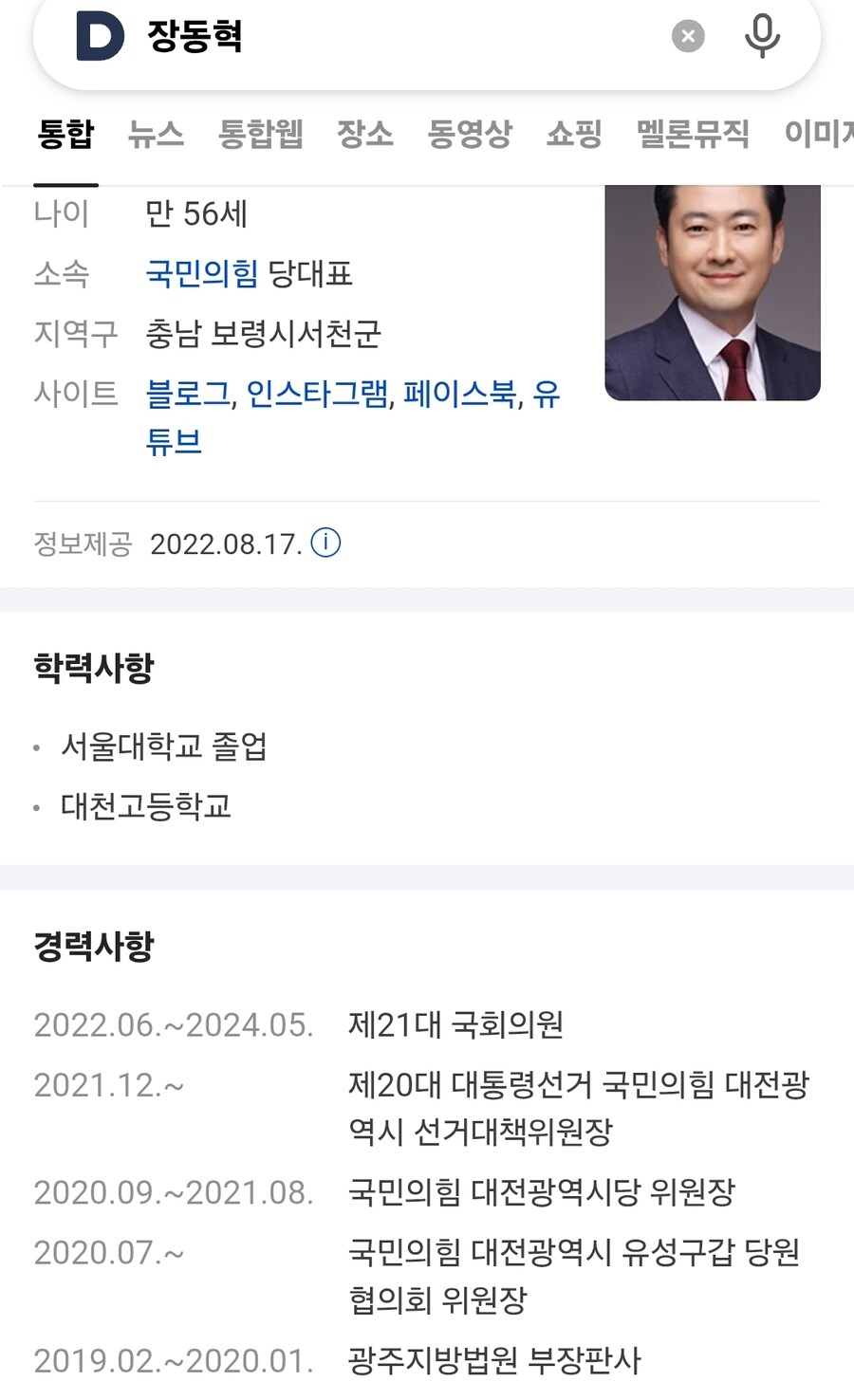Open the 블로그 site link

tap(188, 394)
